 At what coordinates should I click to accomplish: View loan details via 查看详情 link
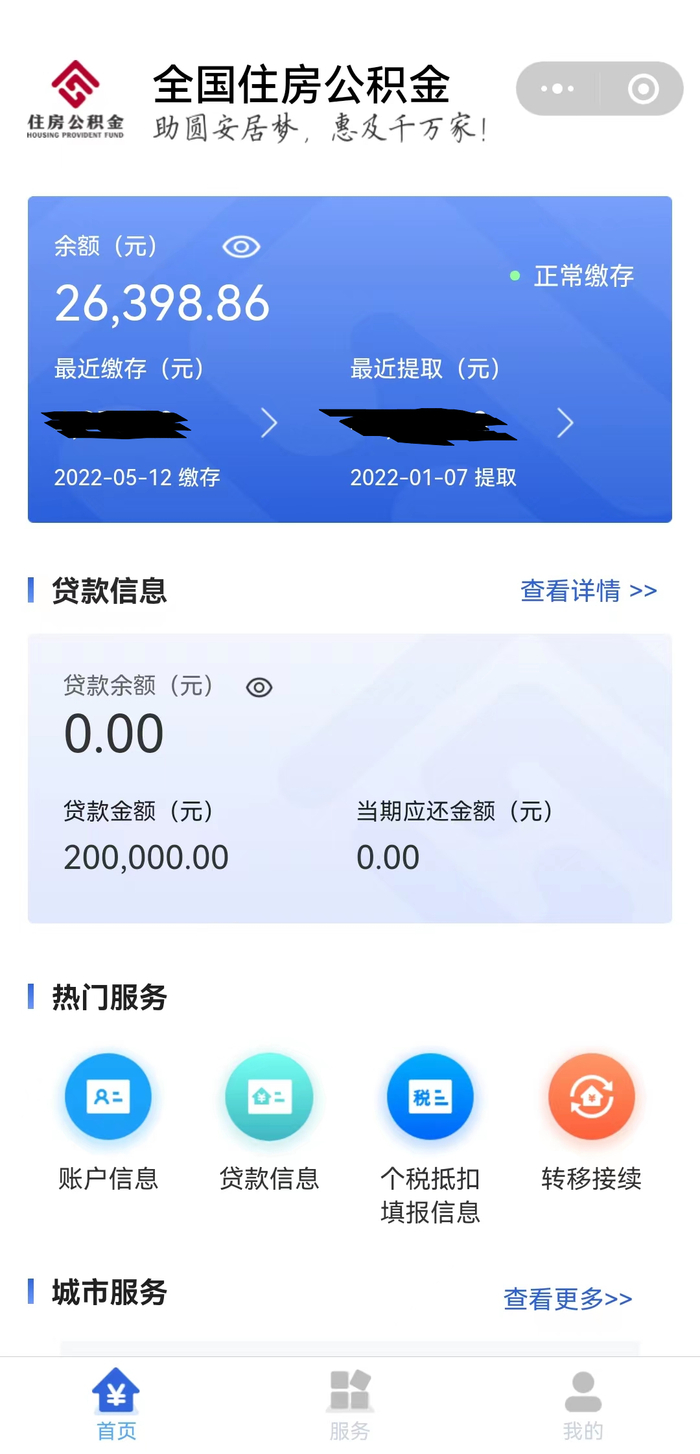point(588,591)
